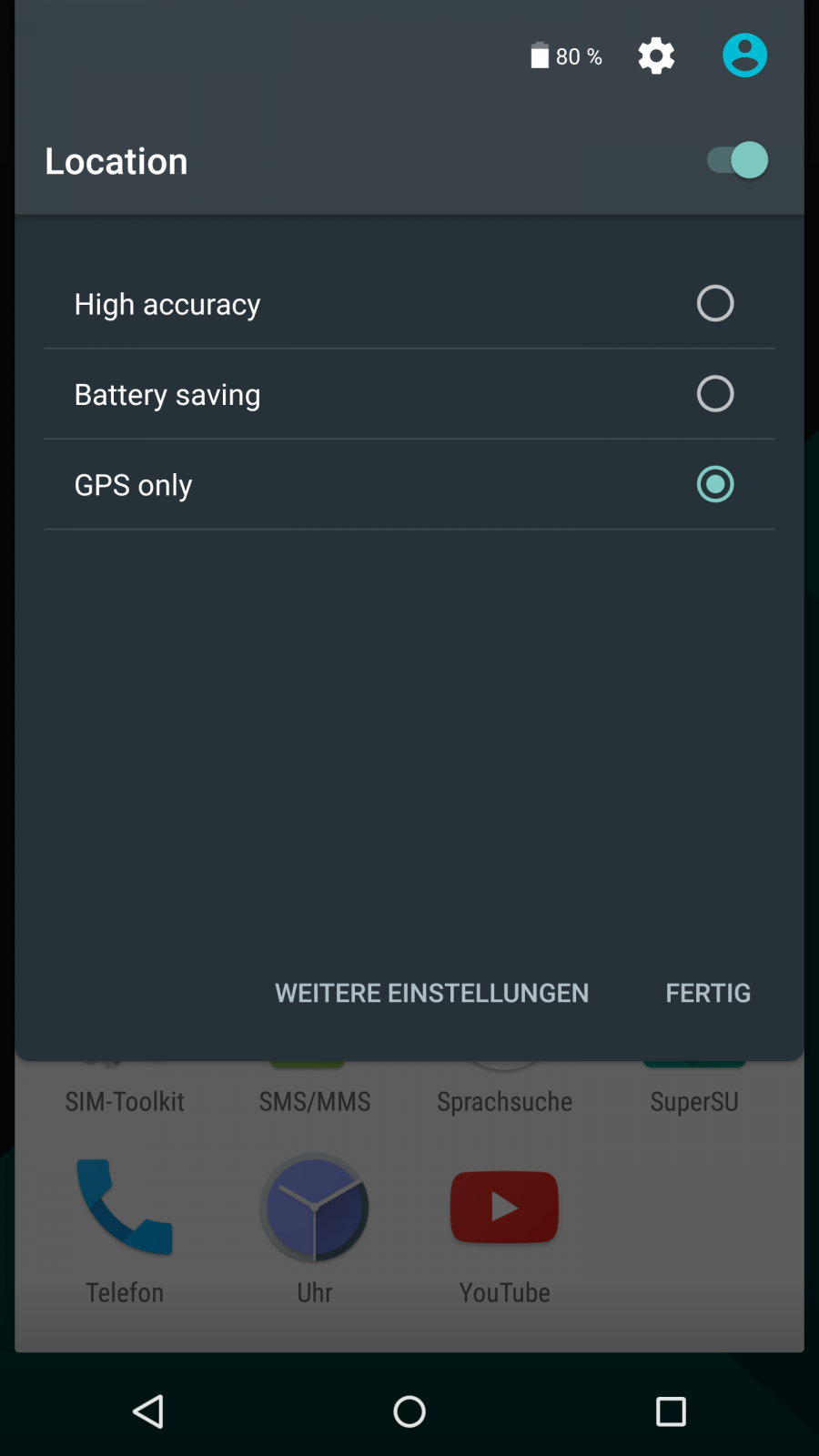
Task: Open the user profile icon
Action: pyautogui.click(x=744, y=56)
